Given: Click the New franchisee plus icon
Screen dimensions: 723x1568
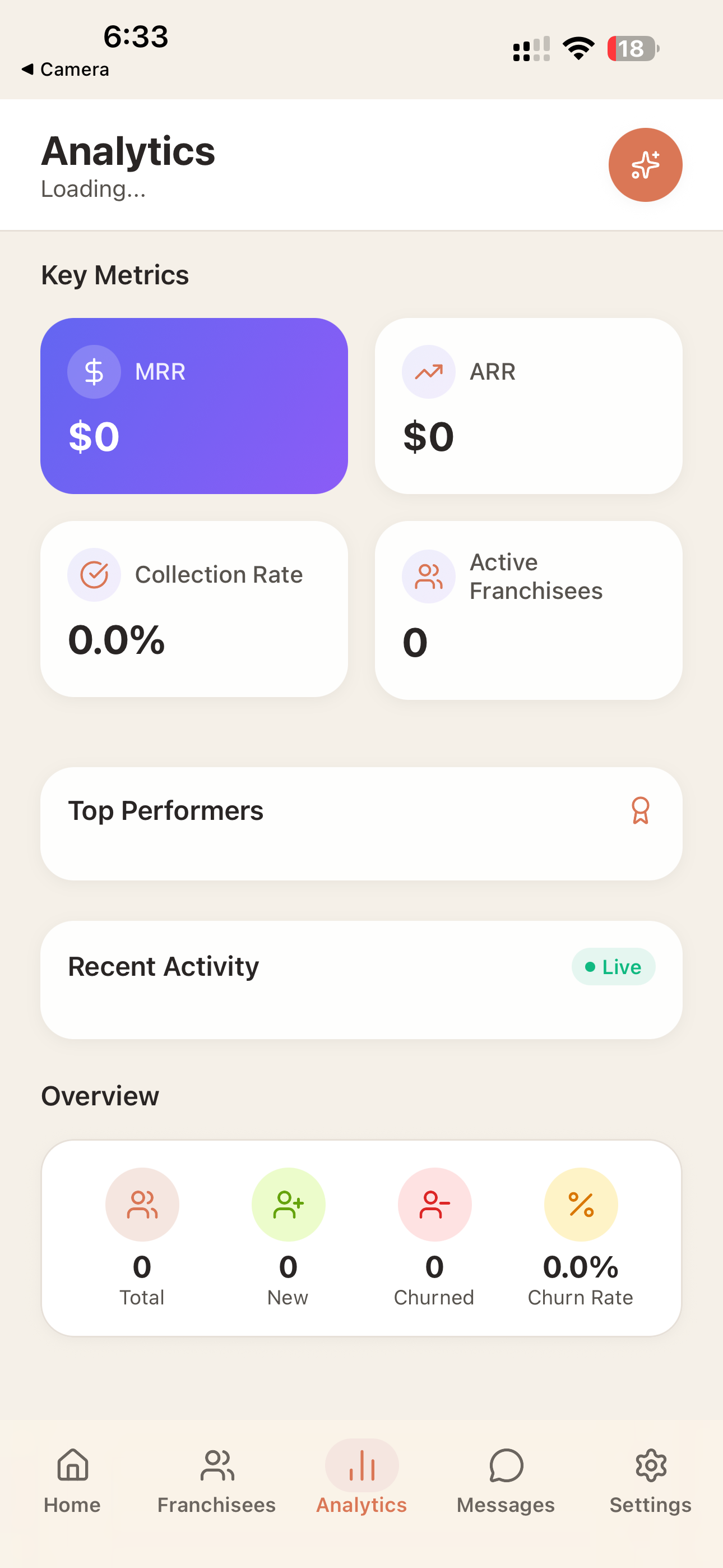Looking at the screenshot, I should (288, 1204).
